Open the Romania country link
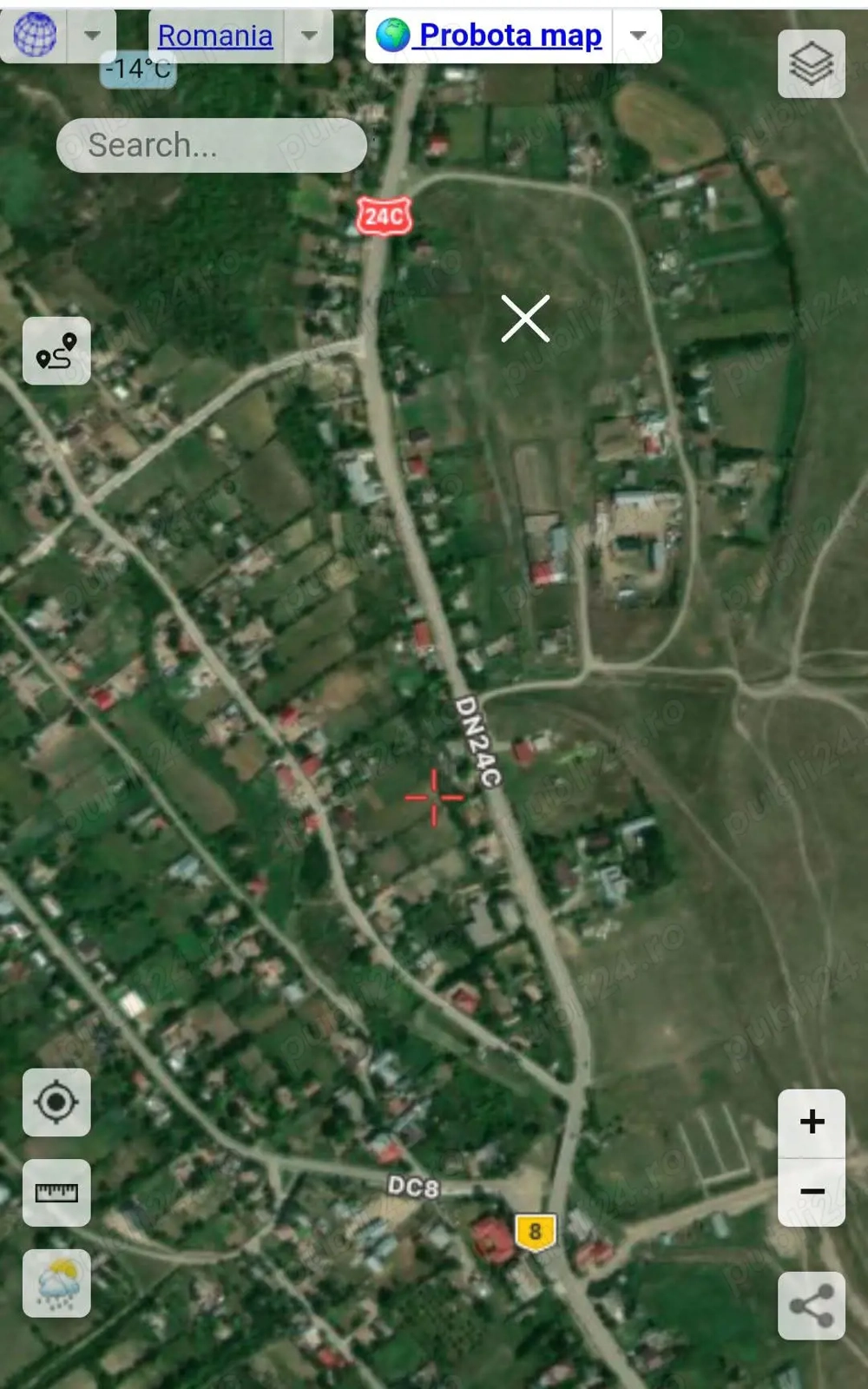Viewport: 868px width, 1389px height. (214, 35)
